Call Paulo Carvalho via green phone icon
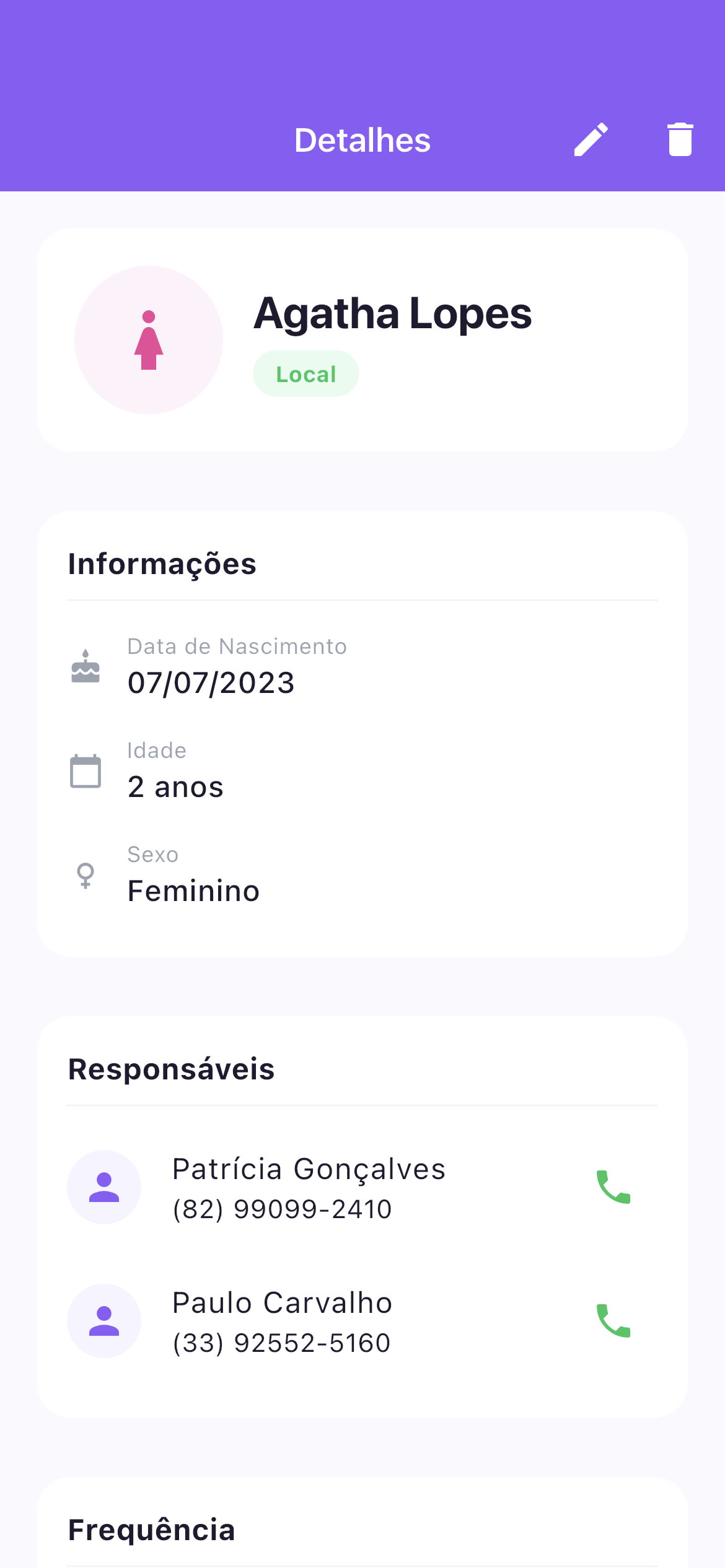 614,1323
